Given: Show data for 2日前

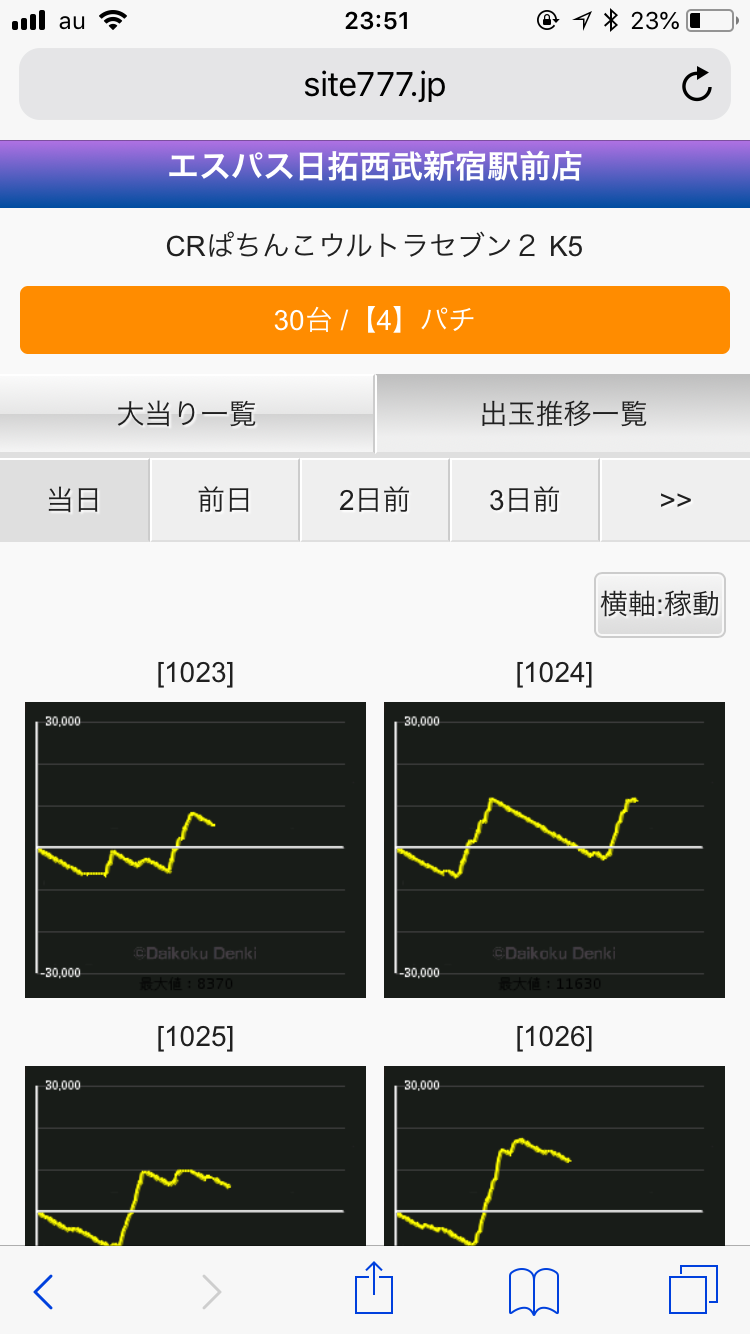Looking at the screenshot, I should coord(375,500).
